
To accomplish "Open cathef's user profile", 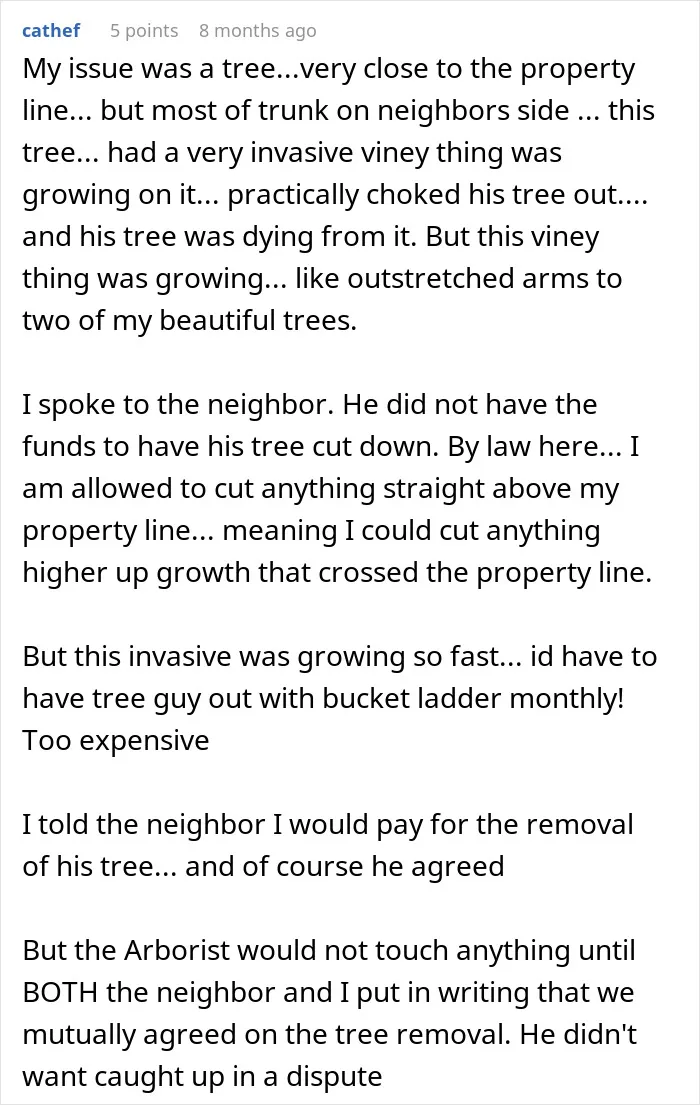I will [x=51, y=30].
